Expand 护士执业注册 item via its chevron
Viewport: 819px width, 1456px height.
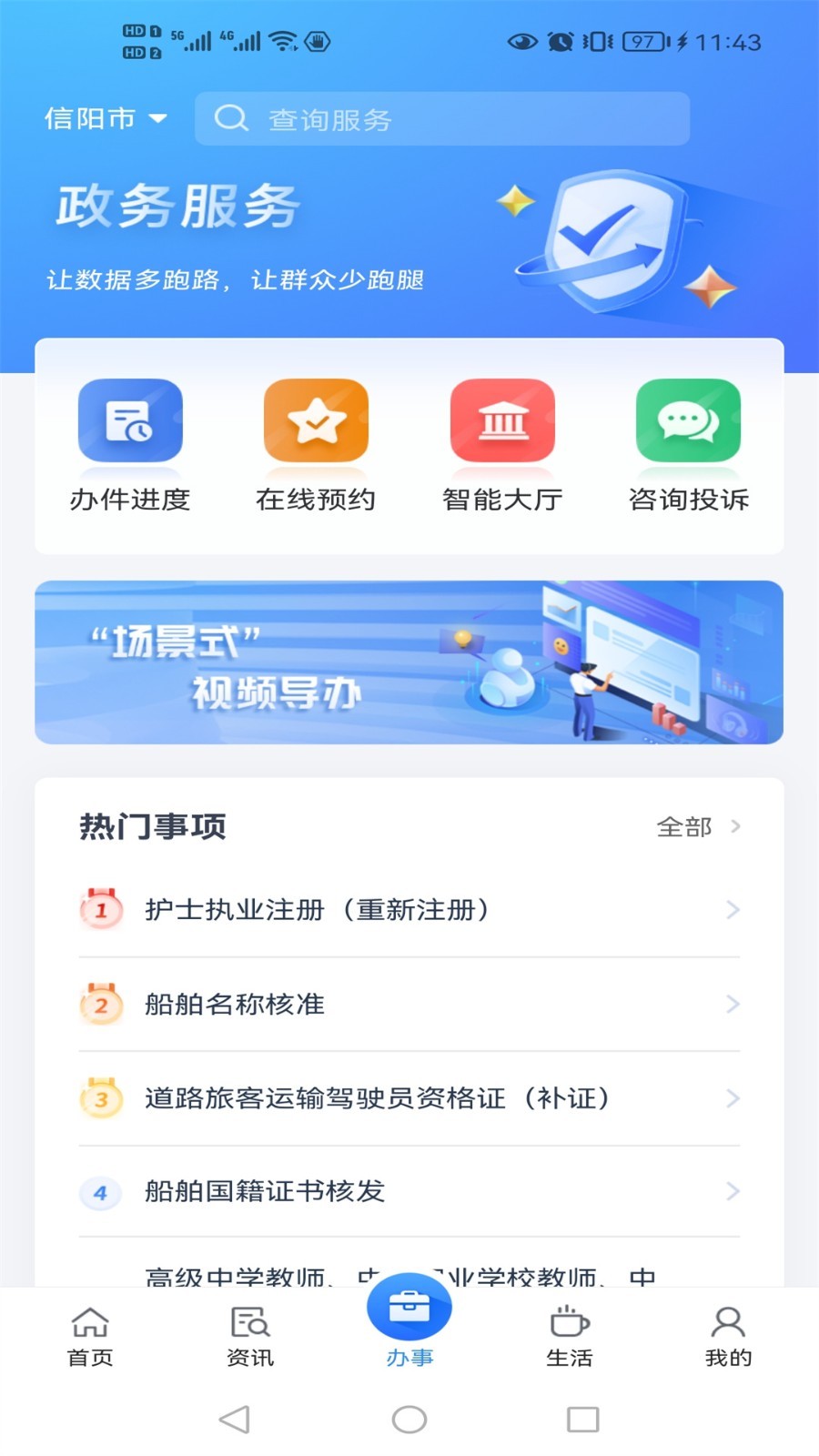(733, 910)
